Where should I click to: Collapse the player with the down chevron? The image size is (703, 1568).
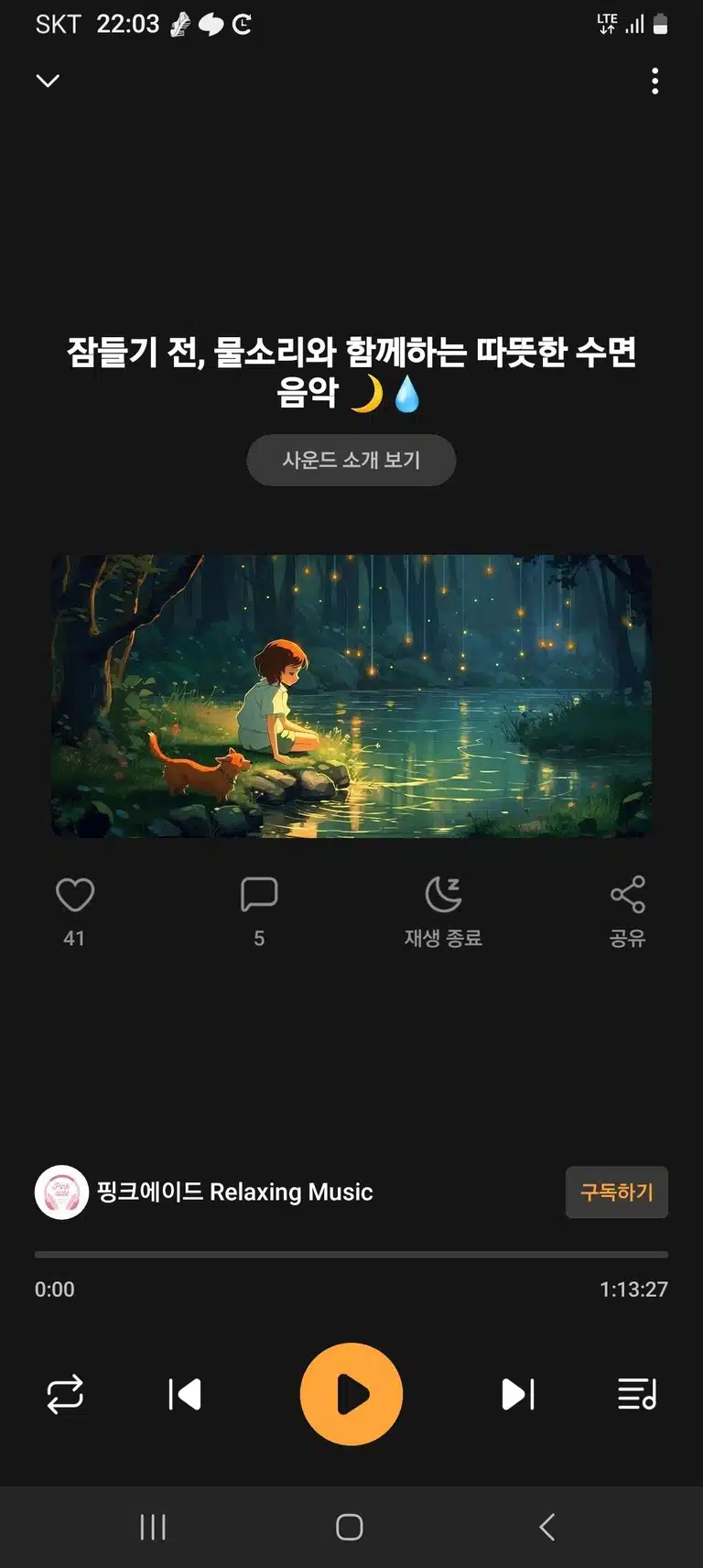point(48,81)
